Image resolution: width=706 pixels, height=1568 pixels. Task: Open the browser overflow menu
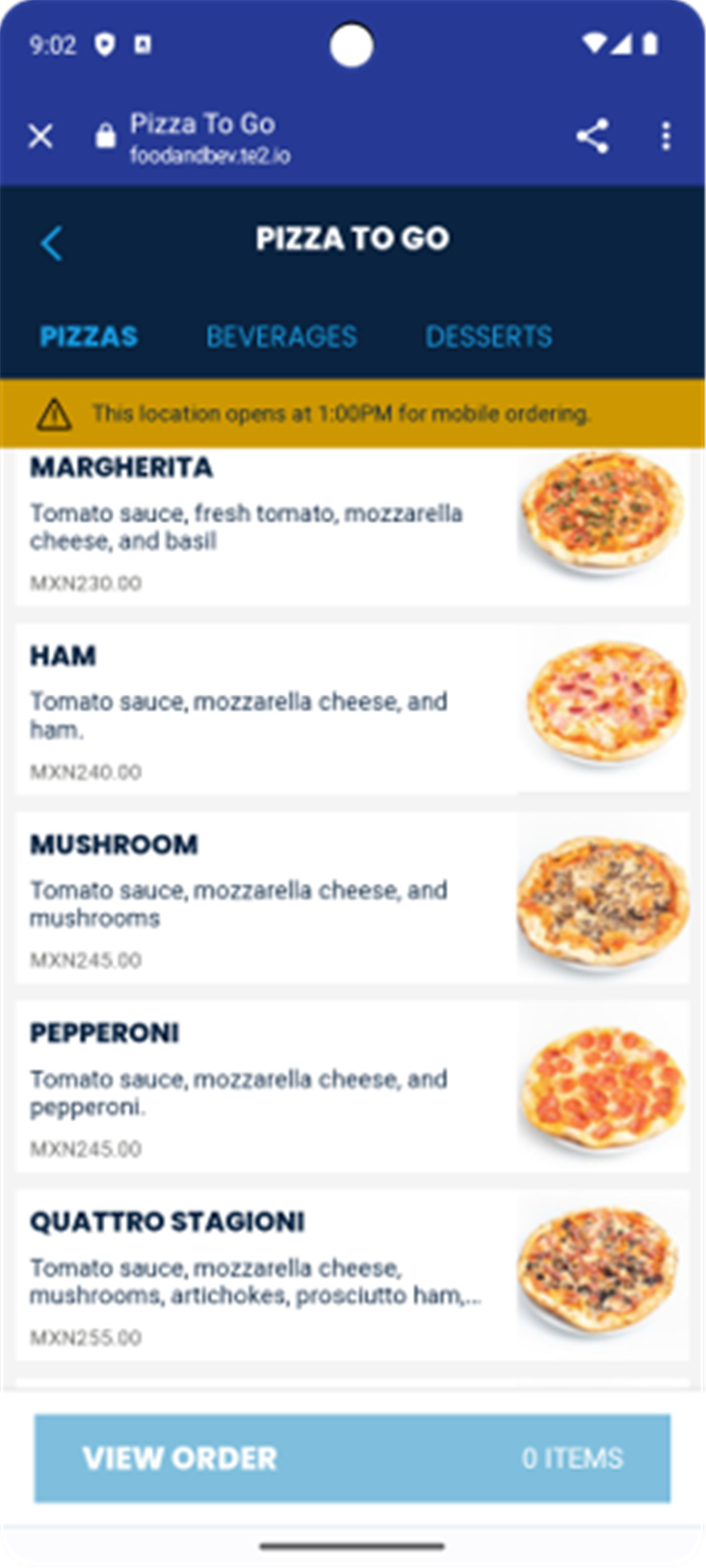pyautogui.click(x=666, y=136)
